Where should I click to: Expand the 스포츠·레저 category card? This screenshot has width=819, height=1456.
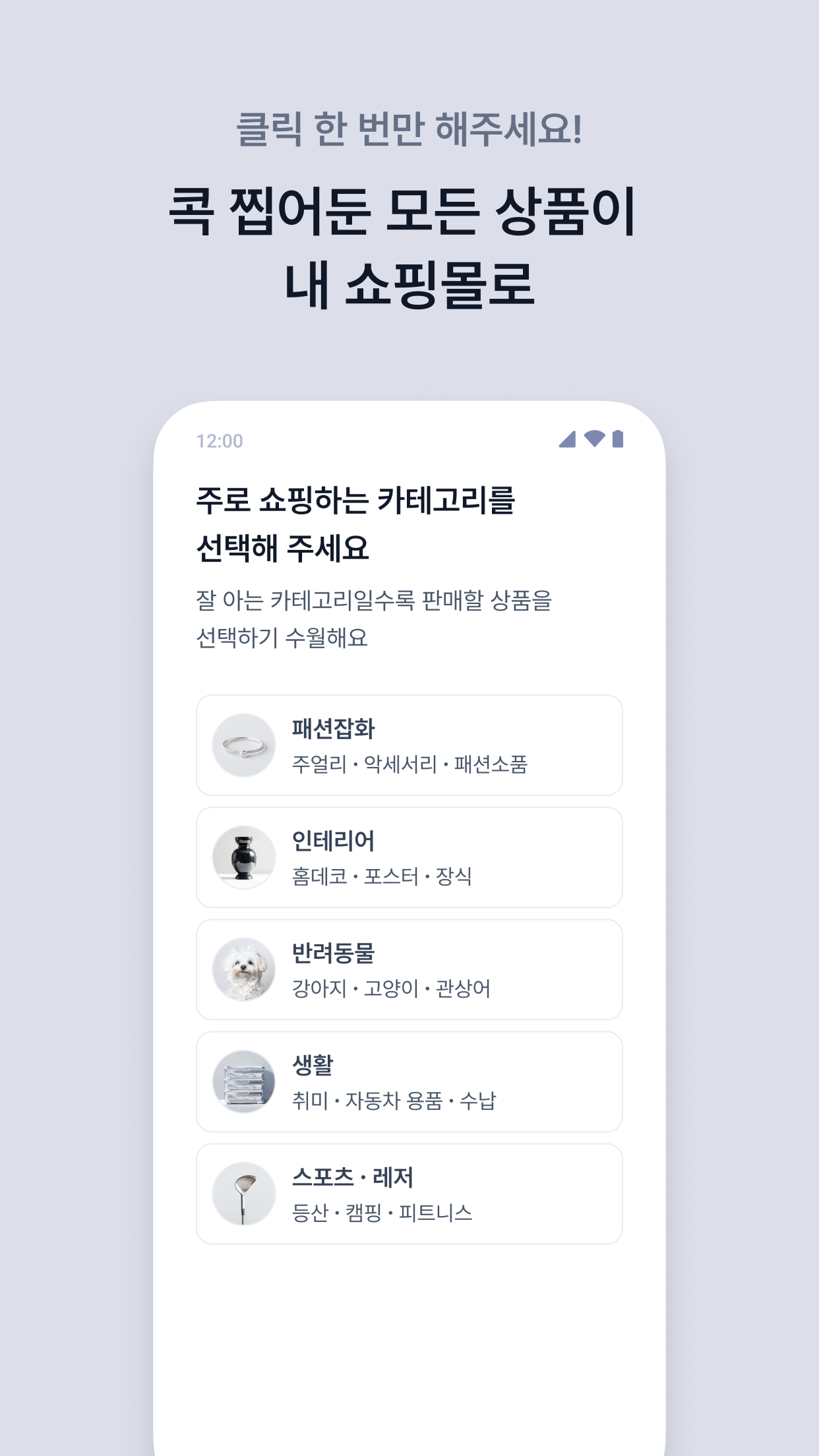coord(409,1194)
